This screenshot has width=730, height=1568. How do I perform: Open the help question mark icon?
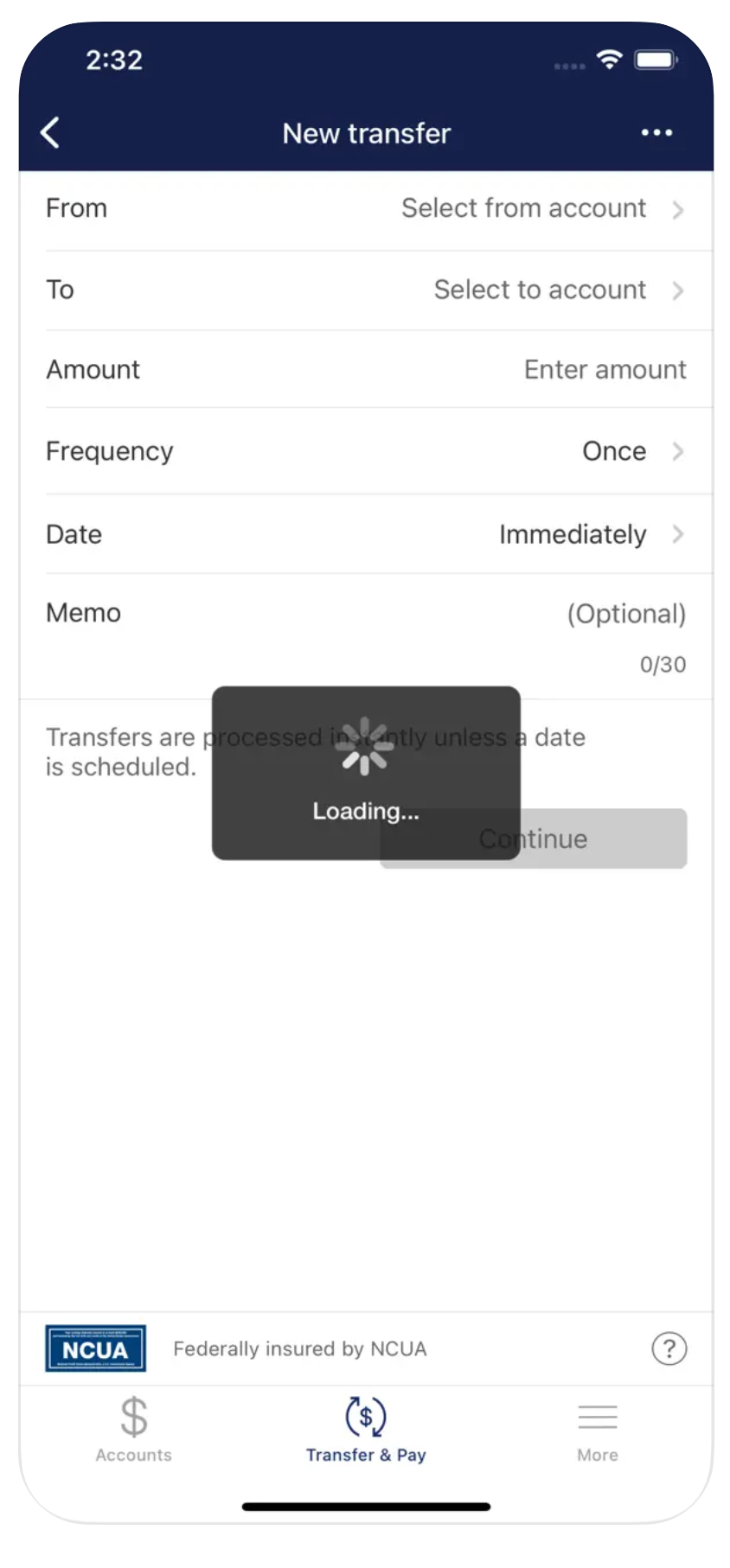pos(669,1348)
